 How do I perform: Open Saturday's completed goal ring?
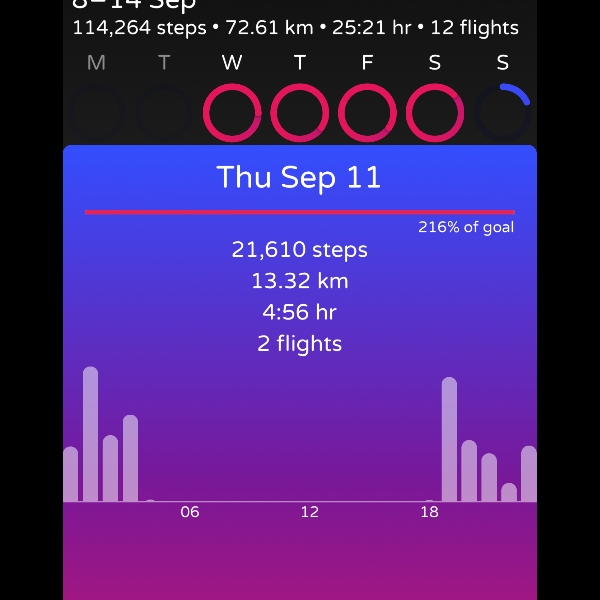pos(435,112)
